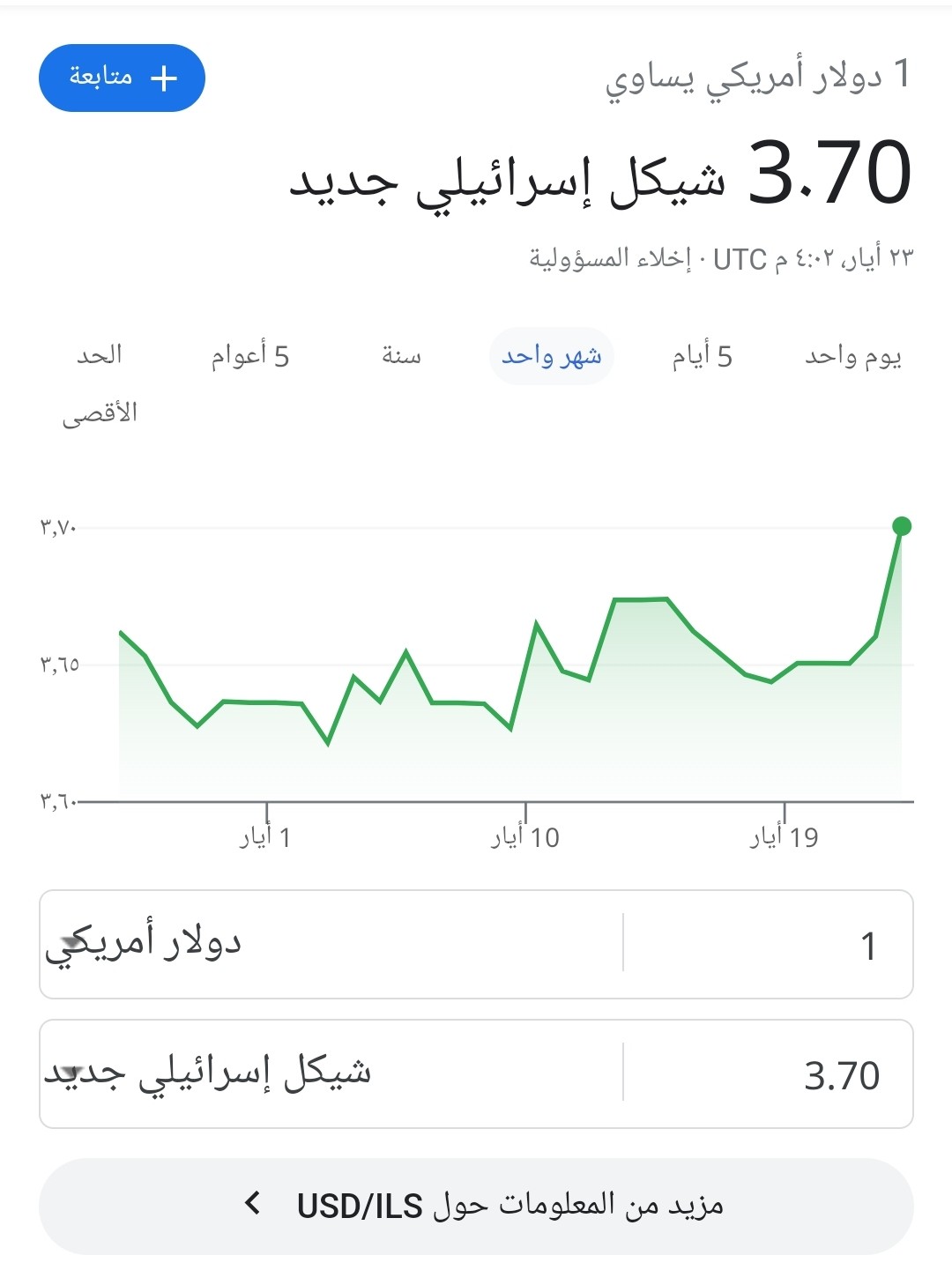This screenshot has height=1270, width=952.
Task: Edit the amount field showing 1
Action: pyautogui.click(x=767, y=945)
